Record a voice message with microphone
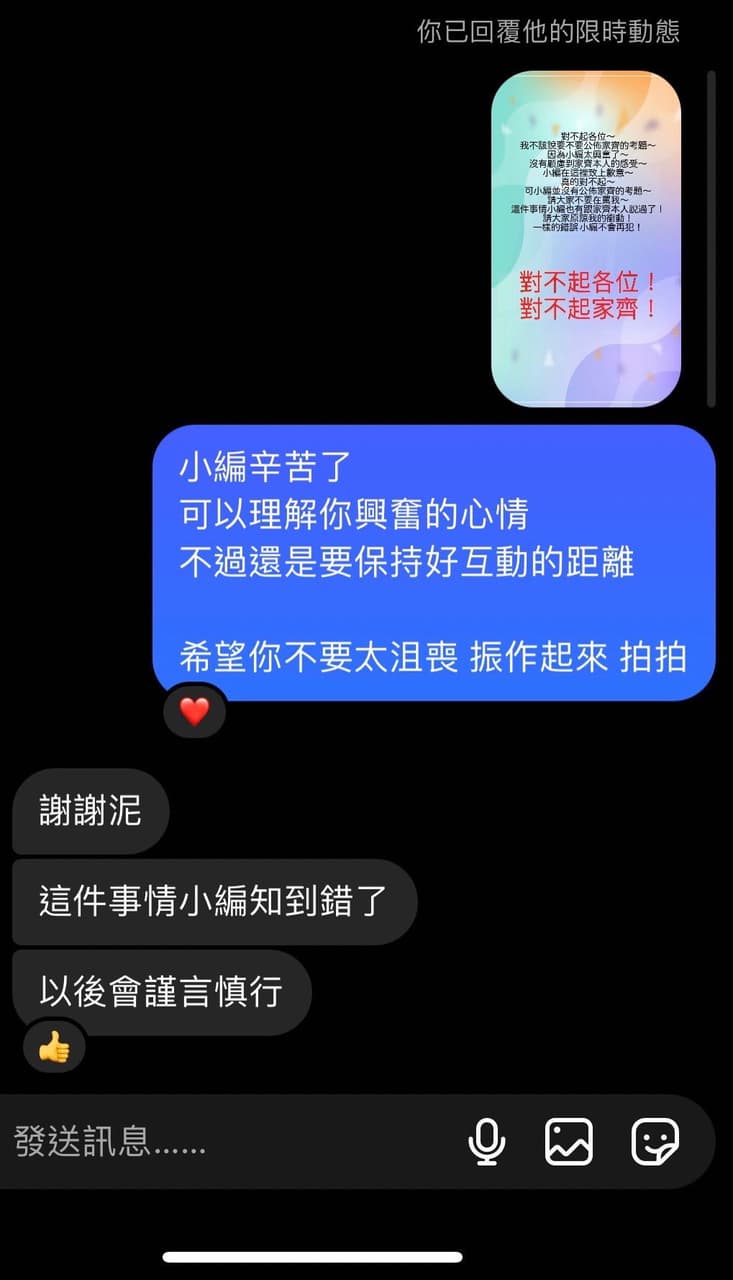 click(487, 1141)
